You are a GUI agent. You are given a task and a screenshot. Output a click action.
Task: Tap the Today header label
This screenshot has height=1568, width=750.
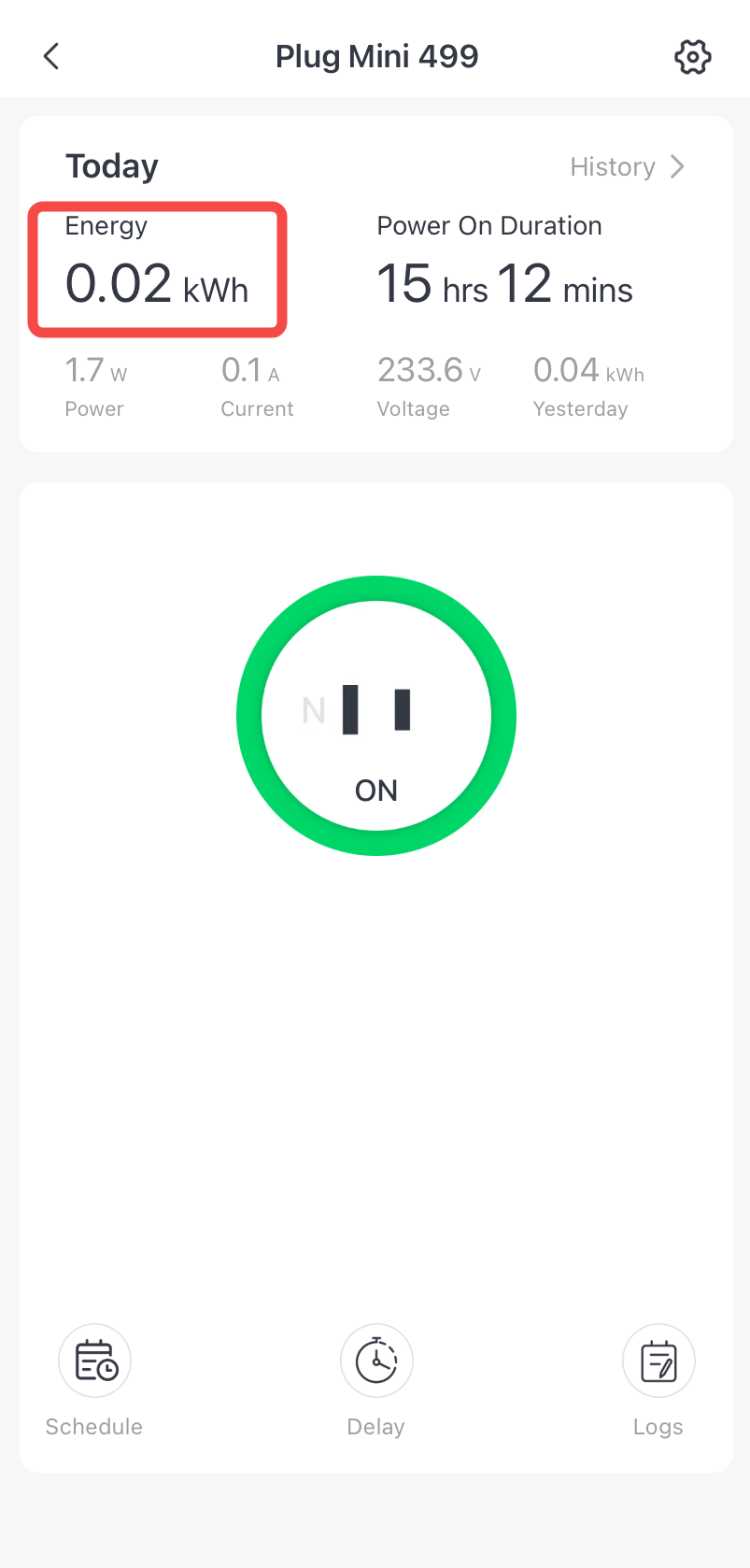coord(111,165)
